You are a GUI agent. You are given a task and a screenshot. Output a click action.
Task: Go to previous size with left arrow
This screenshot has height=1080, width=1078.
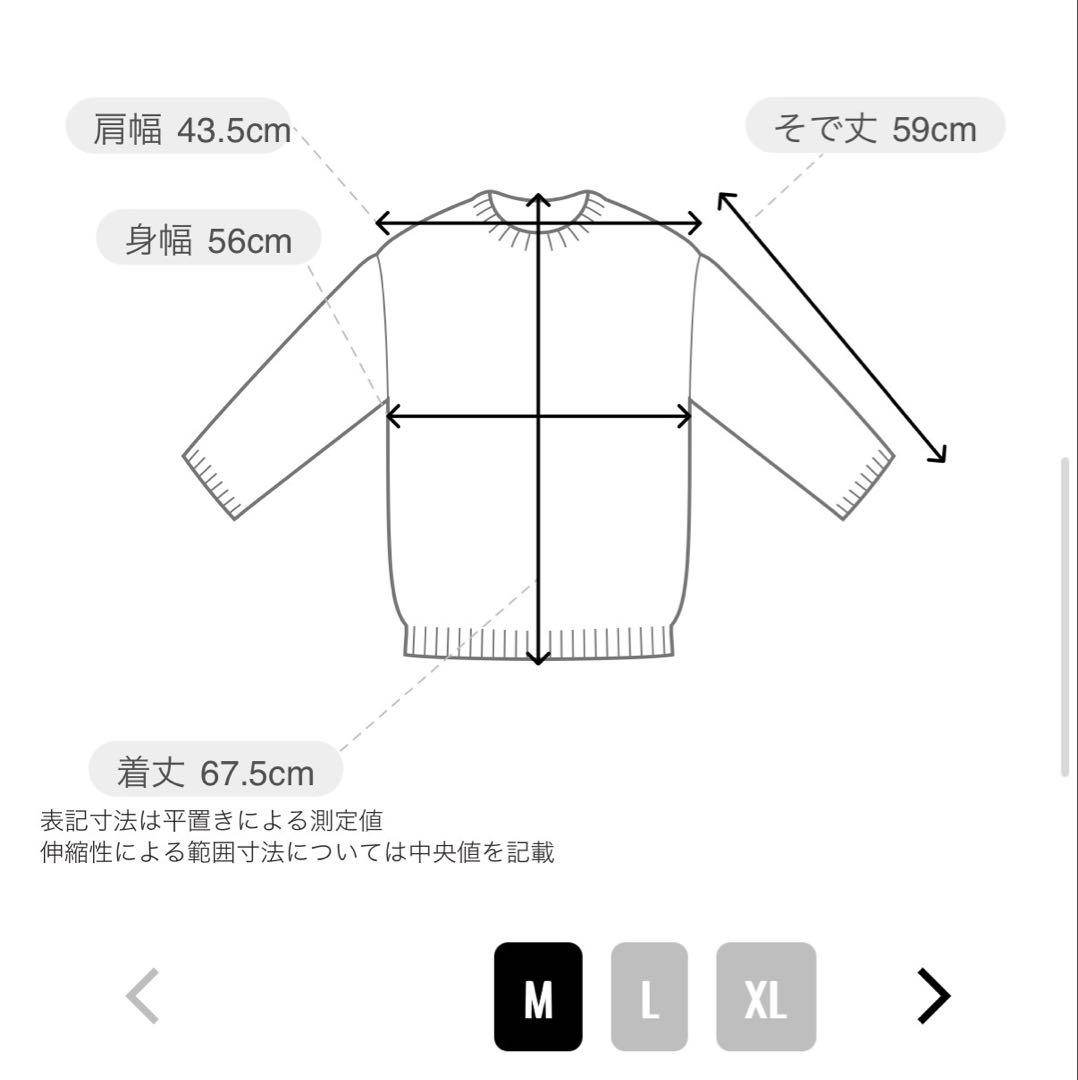pyautogui.click(x=143, y=997)
